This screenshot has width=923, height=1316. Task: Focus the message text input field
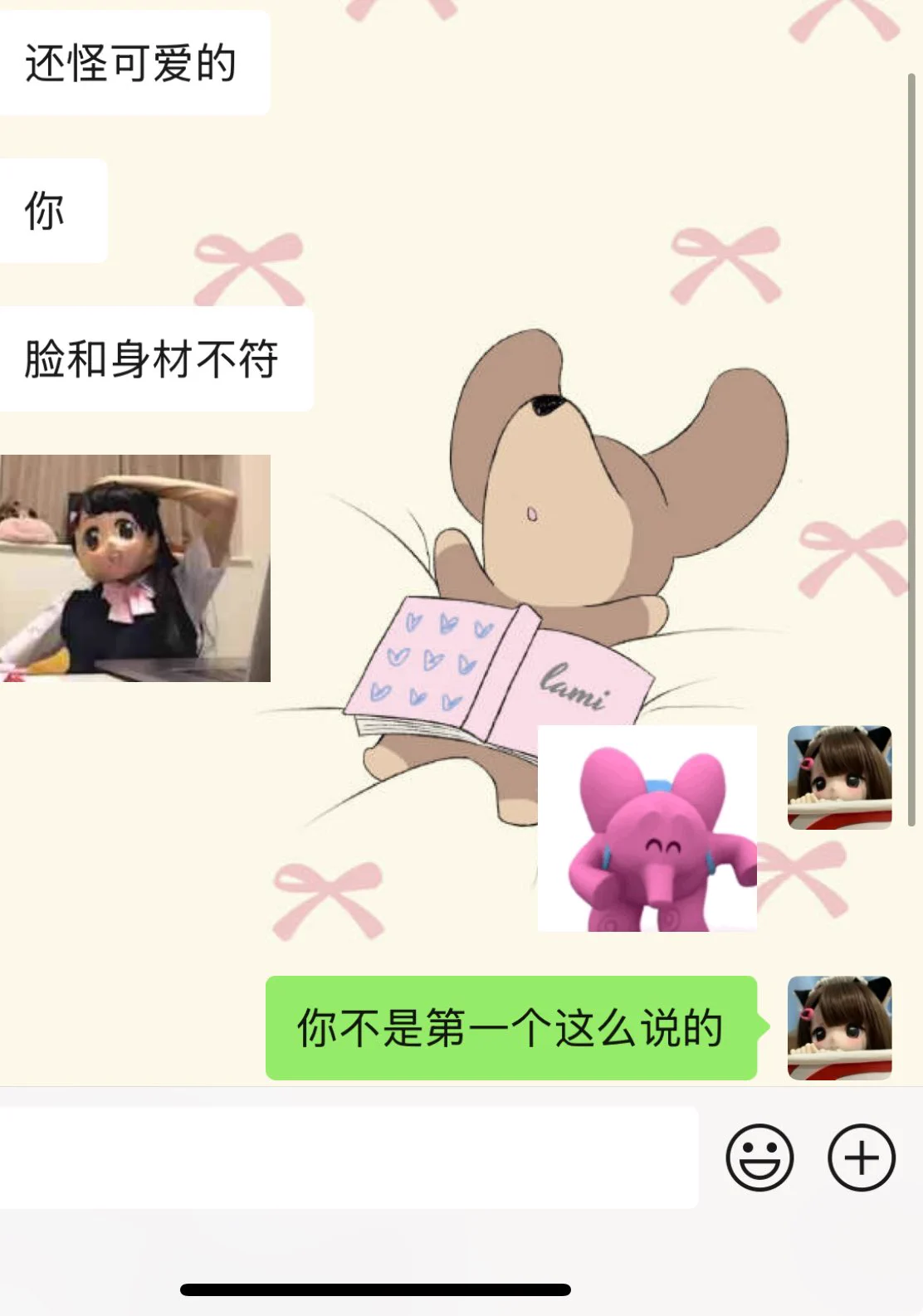pos(349,1158)
